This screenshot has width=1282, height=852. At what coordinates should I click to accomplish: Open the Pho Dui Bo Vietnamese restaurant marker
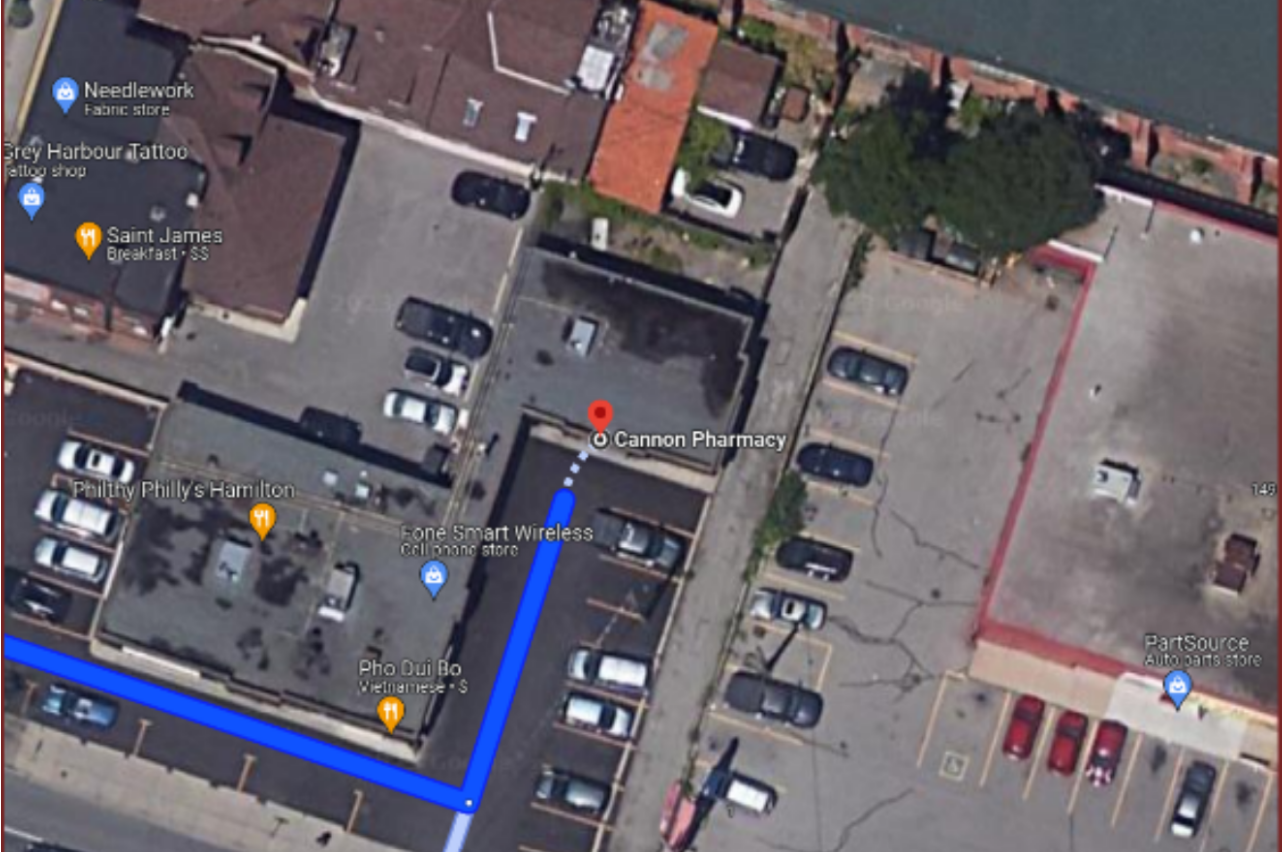coord(391,712)
